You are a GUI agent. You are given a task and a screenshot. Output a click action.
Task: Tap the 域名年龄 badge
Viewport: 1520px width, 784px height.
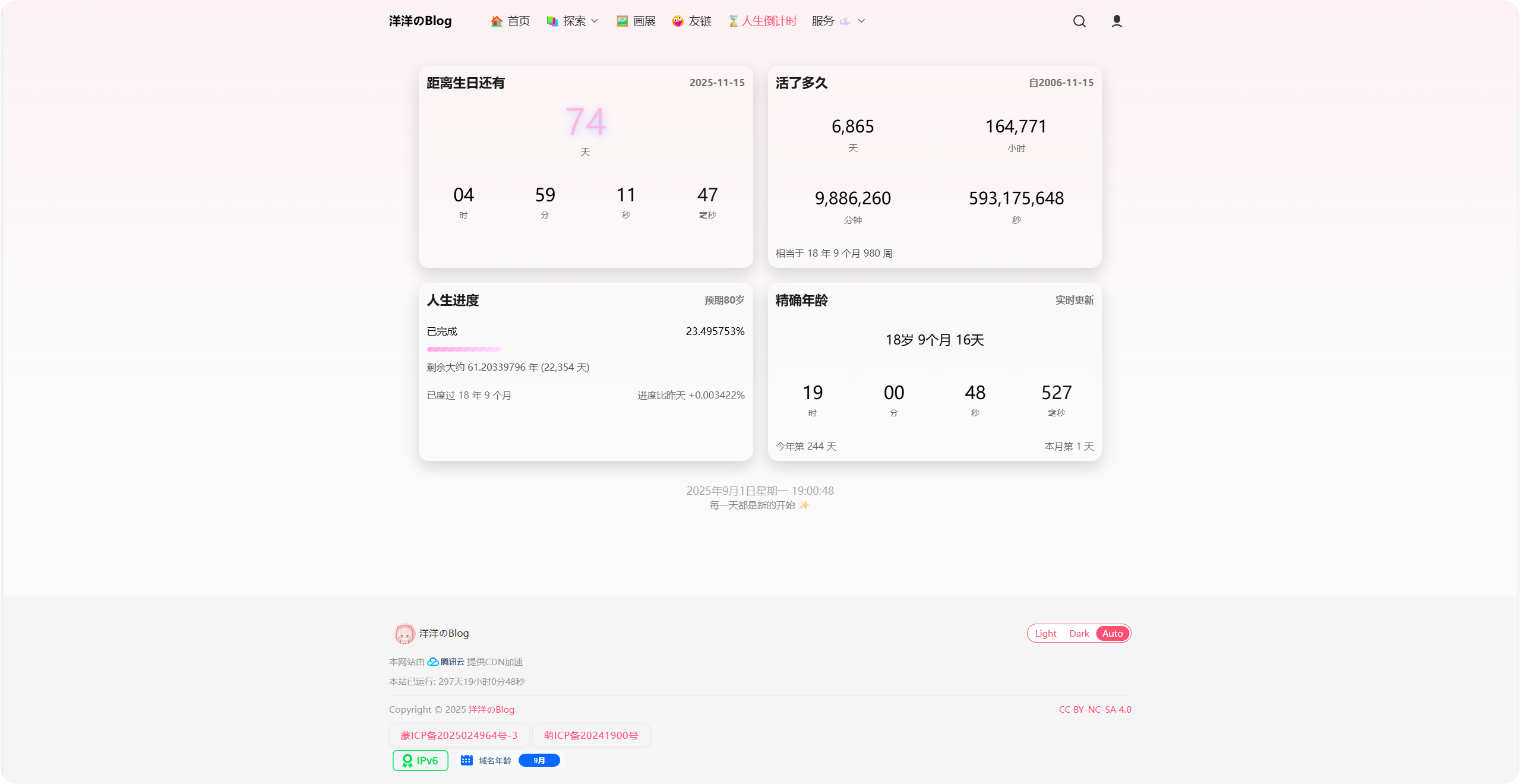[x=510, y=761]
